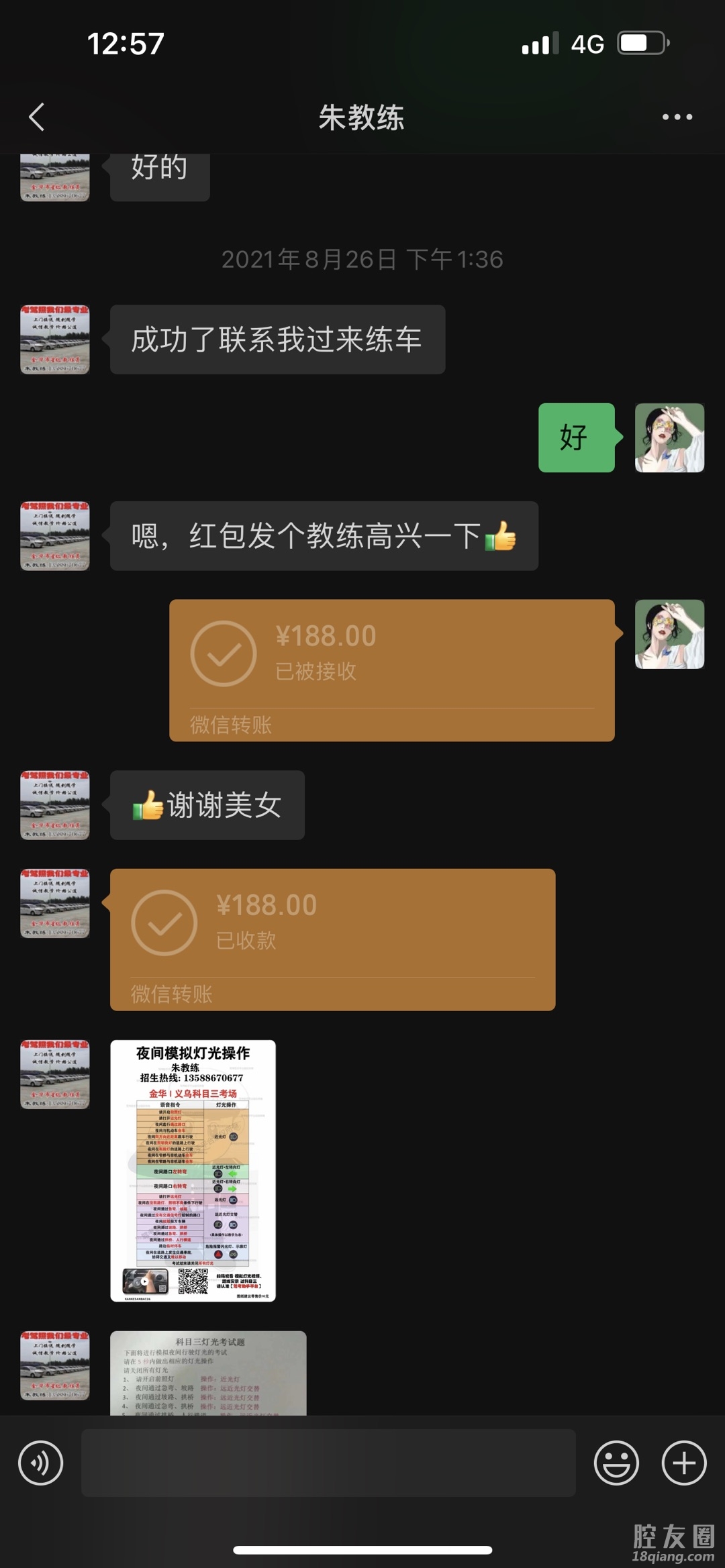Focus the message text field

click(328, 1463)
